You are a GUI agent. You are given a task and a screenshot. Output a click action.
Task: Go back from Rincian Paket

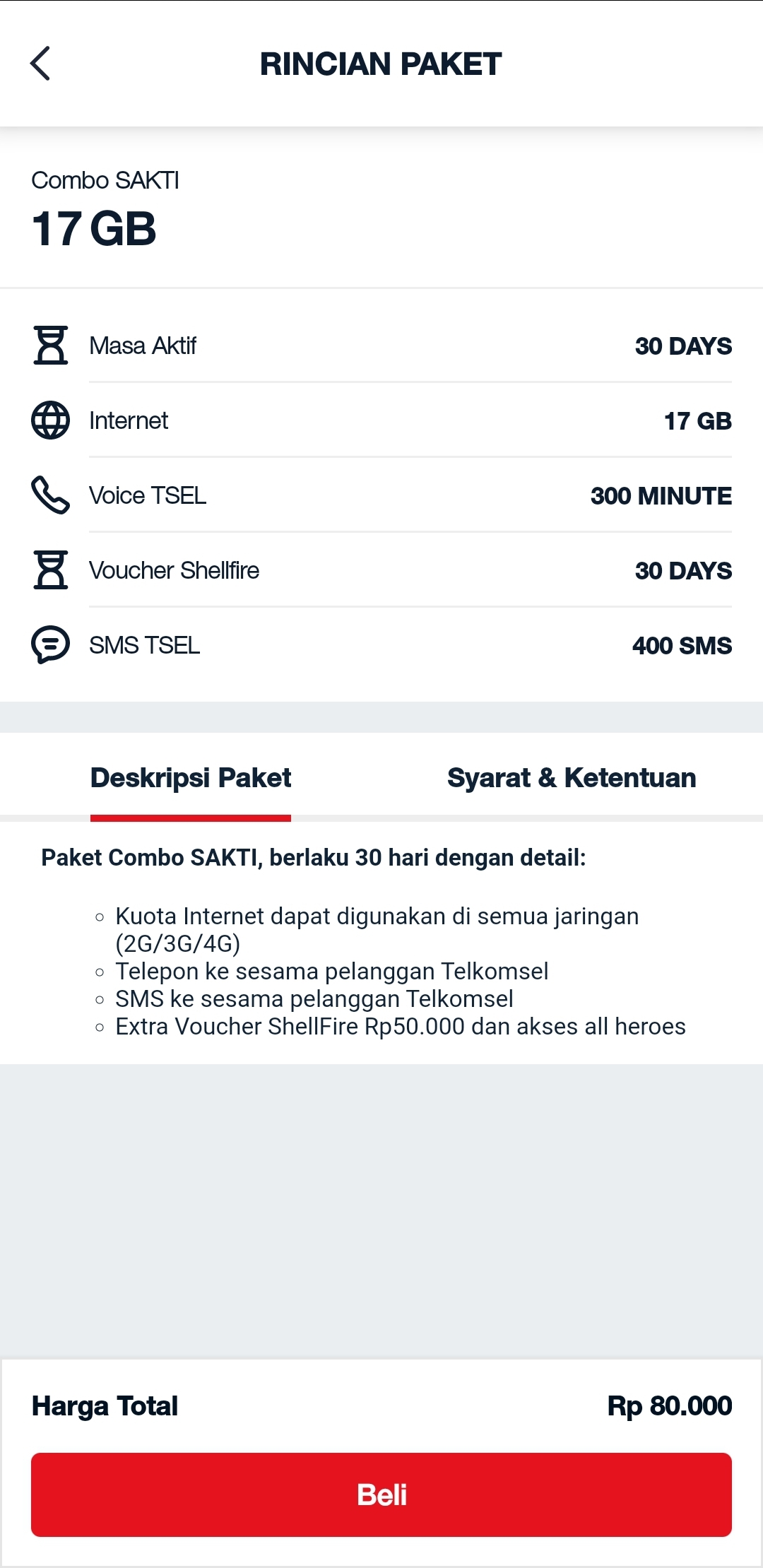(40, 64)
